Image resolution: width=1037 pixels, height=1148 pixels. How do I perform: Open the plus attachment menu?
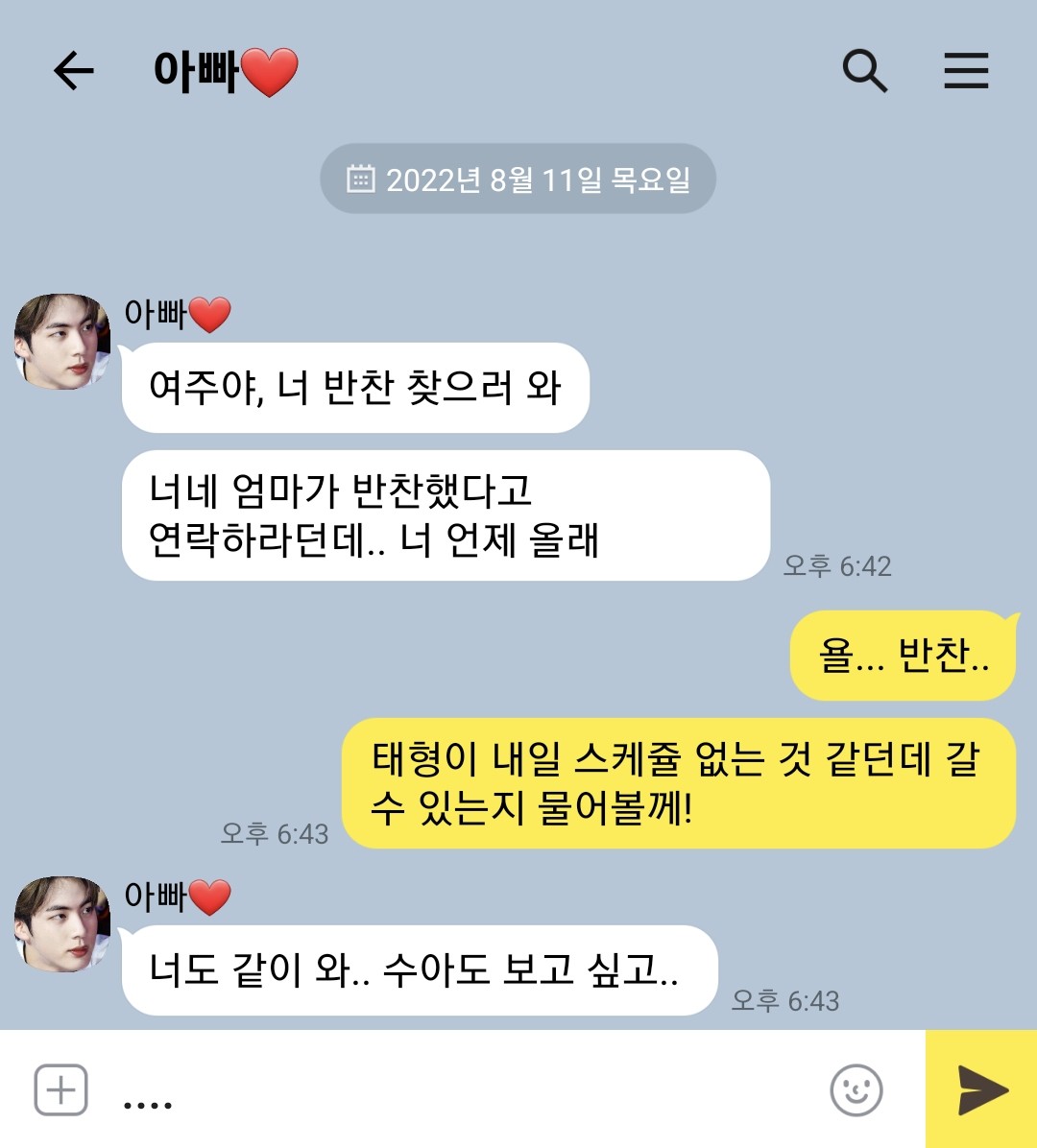[x=61, y=1090]
